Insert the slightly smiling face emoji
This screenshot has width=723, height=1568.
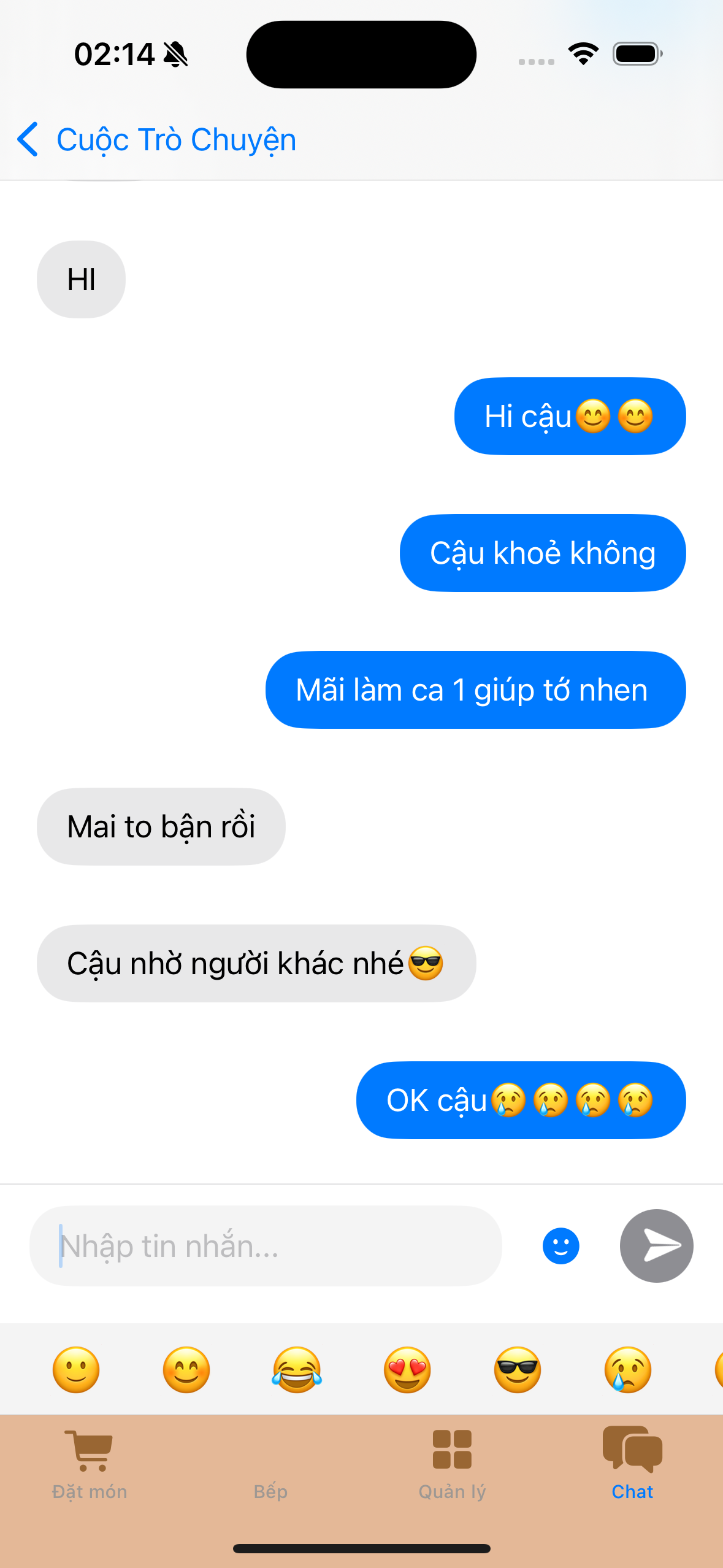click(x=76, y=1370)
